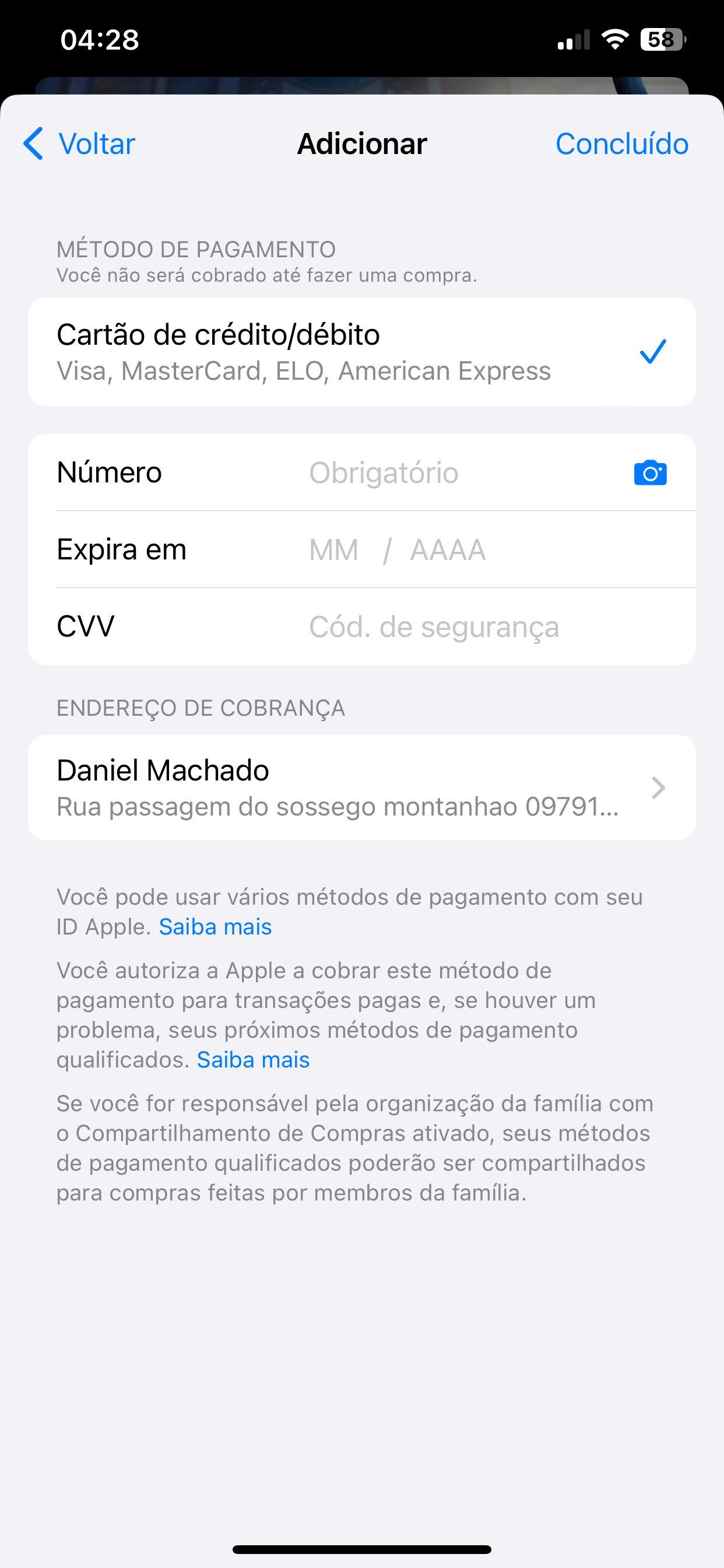724x1568 pixels.
Task: Tap the MM expiration month field
Action: pyautogui.click(x=334, y=549)
